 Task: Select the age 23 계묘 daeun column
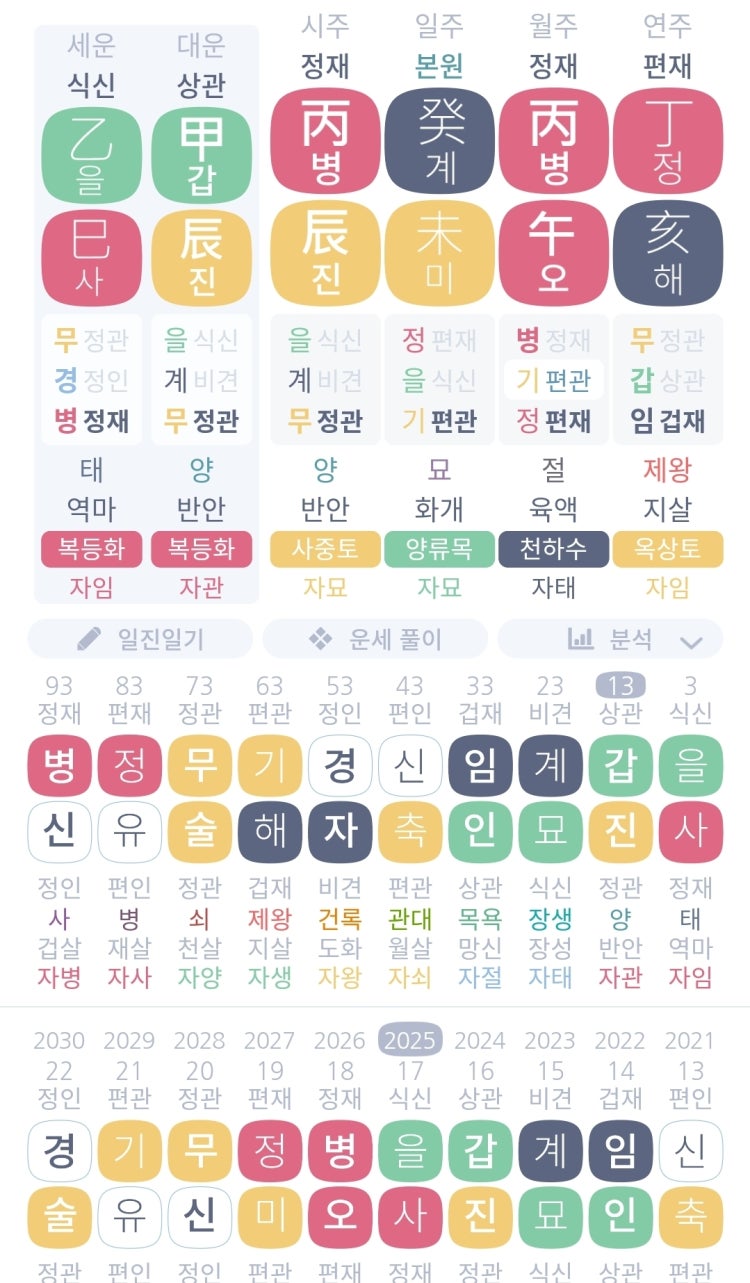click(550, 798)
